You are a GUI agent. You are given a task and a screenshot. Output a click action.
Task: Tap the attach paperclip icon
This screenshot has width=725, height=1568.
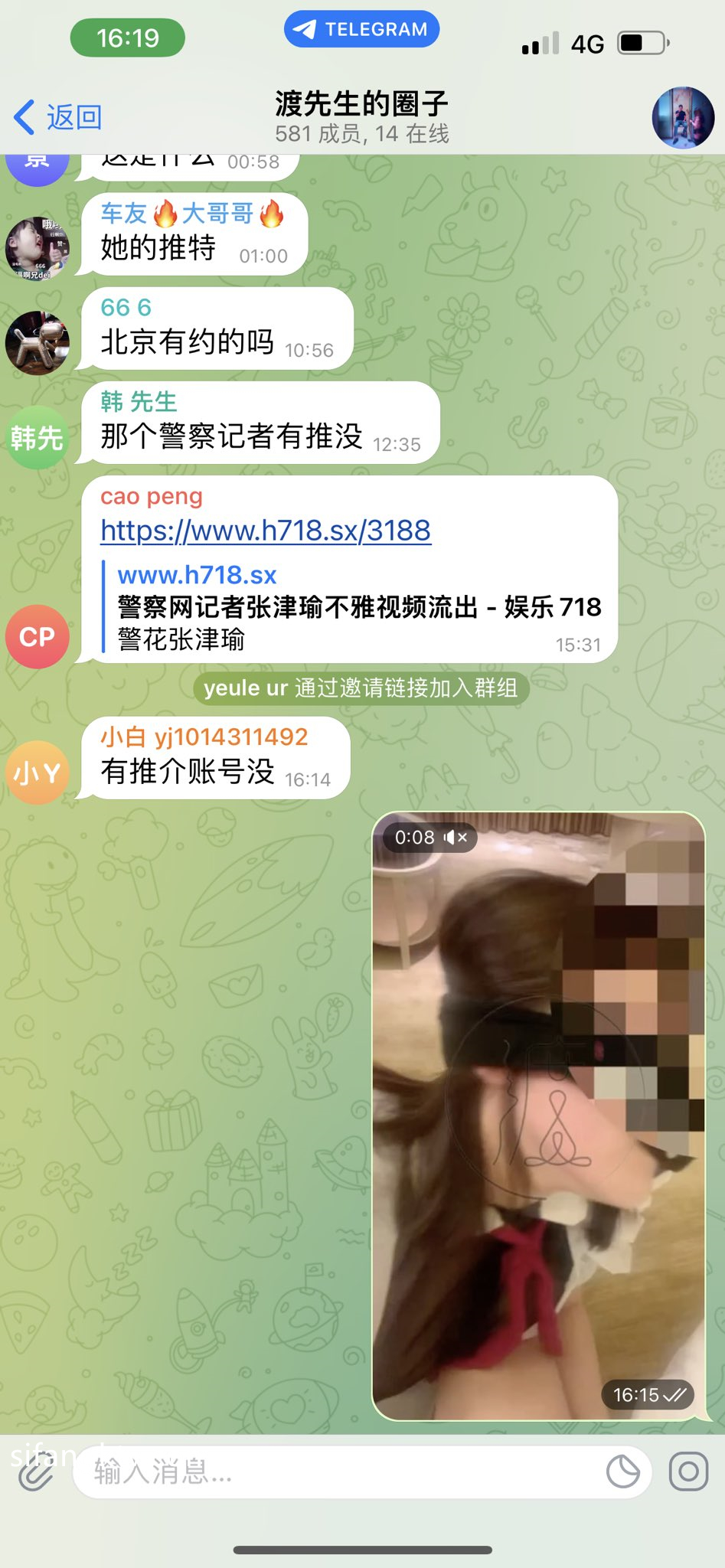pos(36,1472)
